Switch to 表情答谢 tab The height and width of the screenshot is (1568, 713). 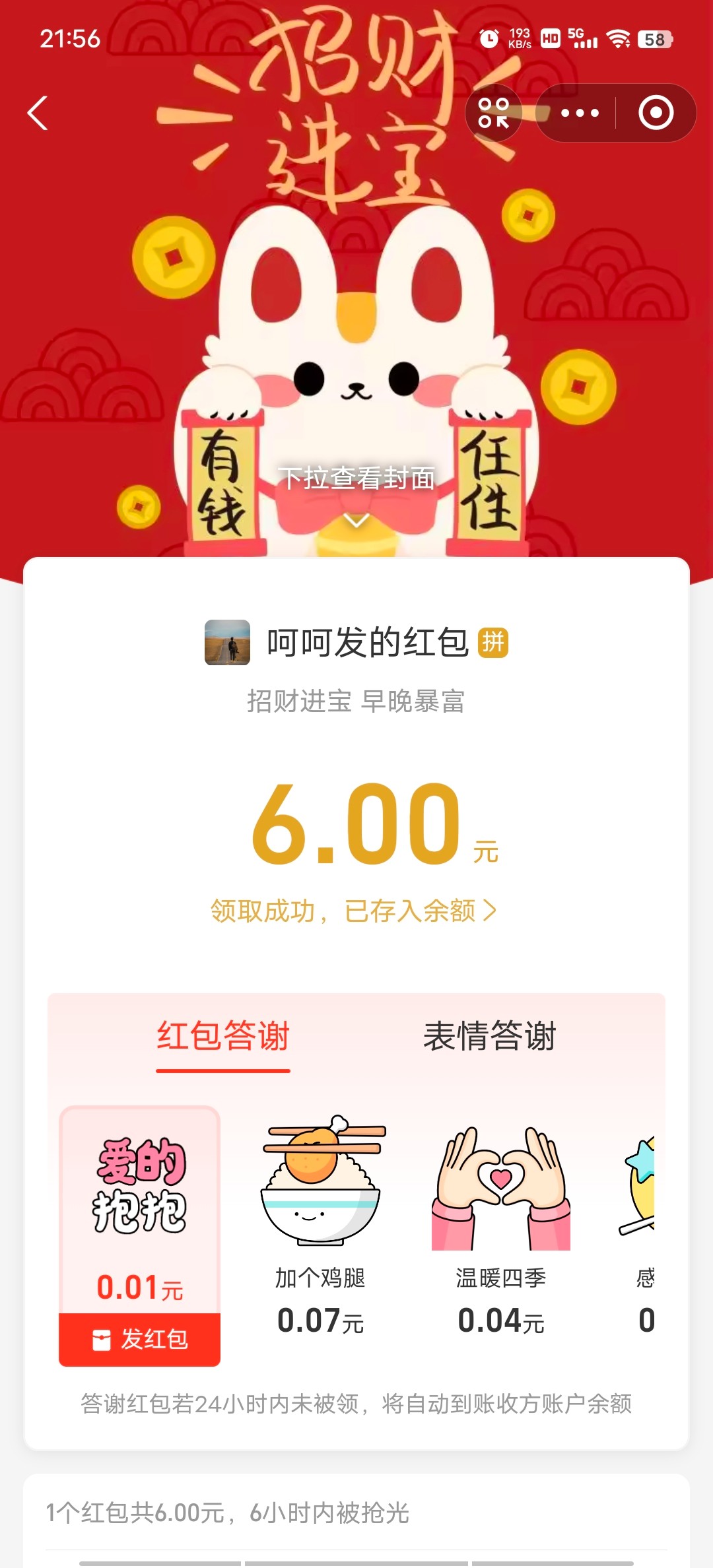point(489,1036)
